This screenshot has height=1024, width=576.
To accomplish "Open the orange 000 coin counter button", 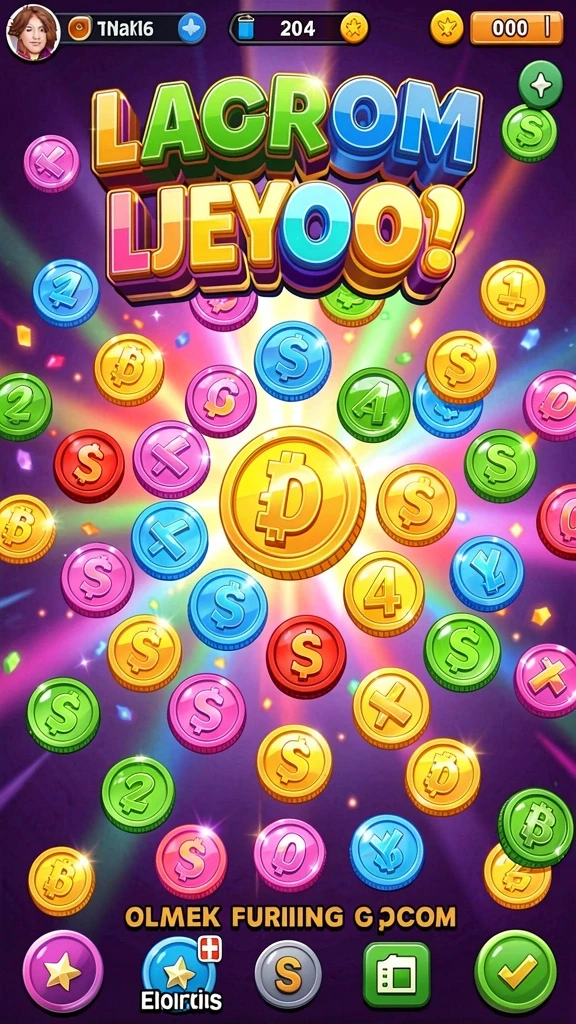I will click(516, 28).
